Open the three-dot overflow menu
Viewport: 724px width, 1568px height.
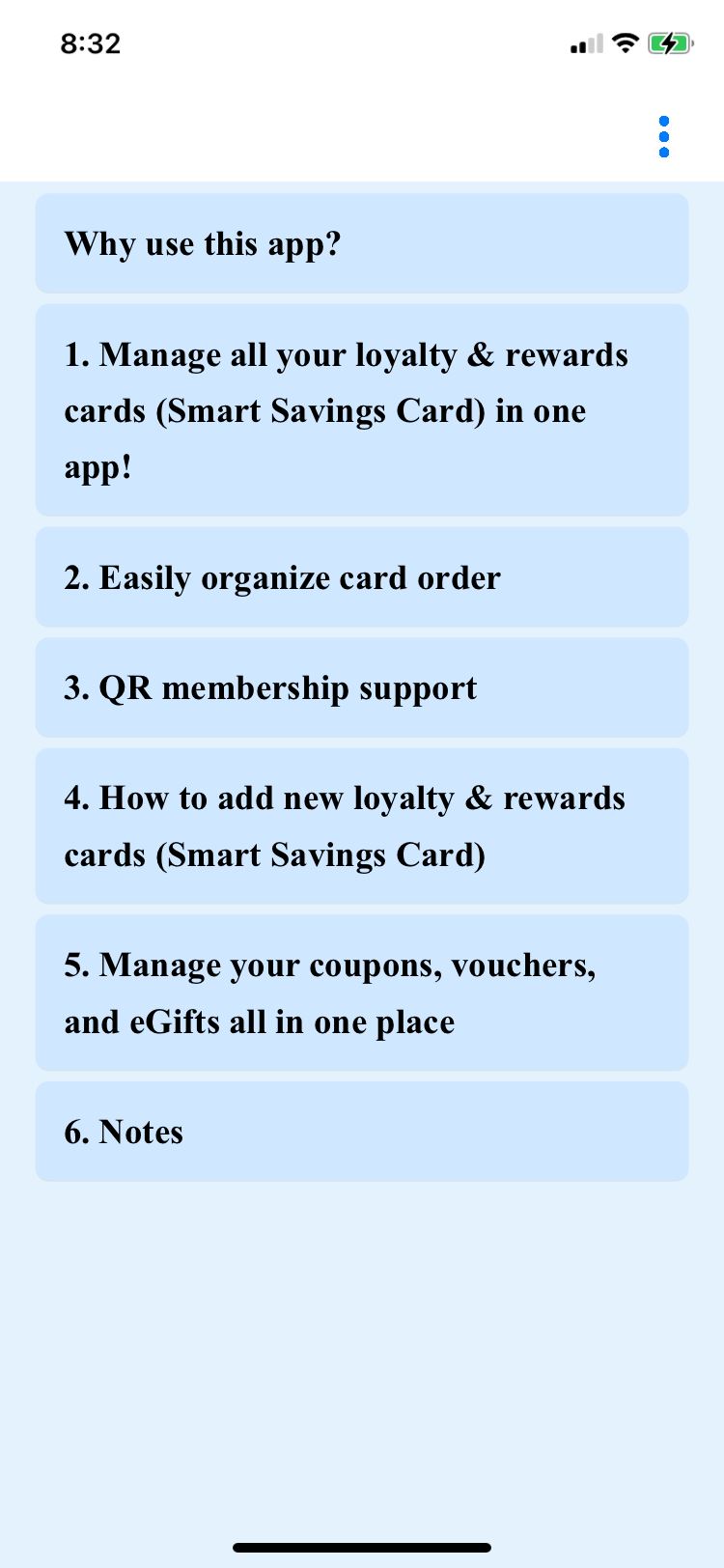point(664,137)
